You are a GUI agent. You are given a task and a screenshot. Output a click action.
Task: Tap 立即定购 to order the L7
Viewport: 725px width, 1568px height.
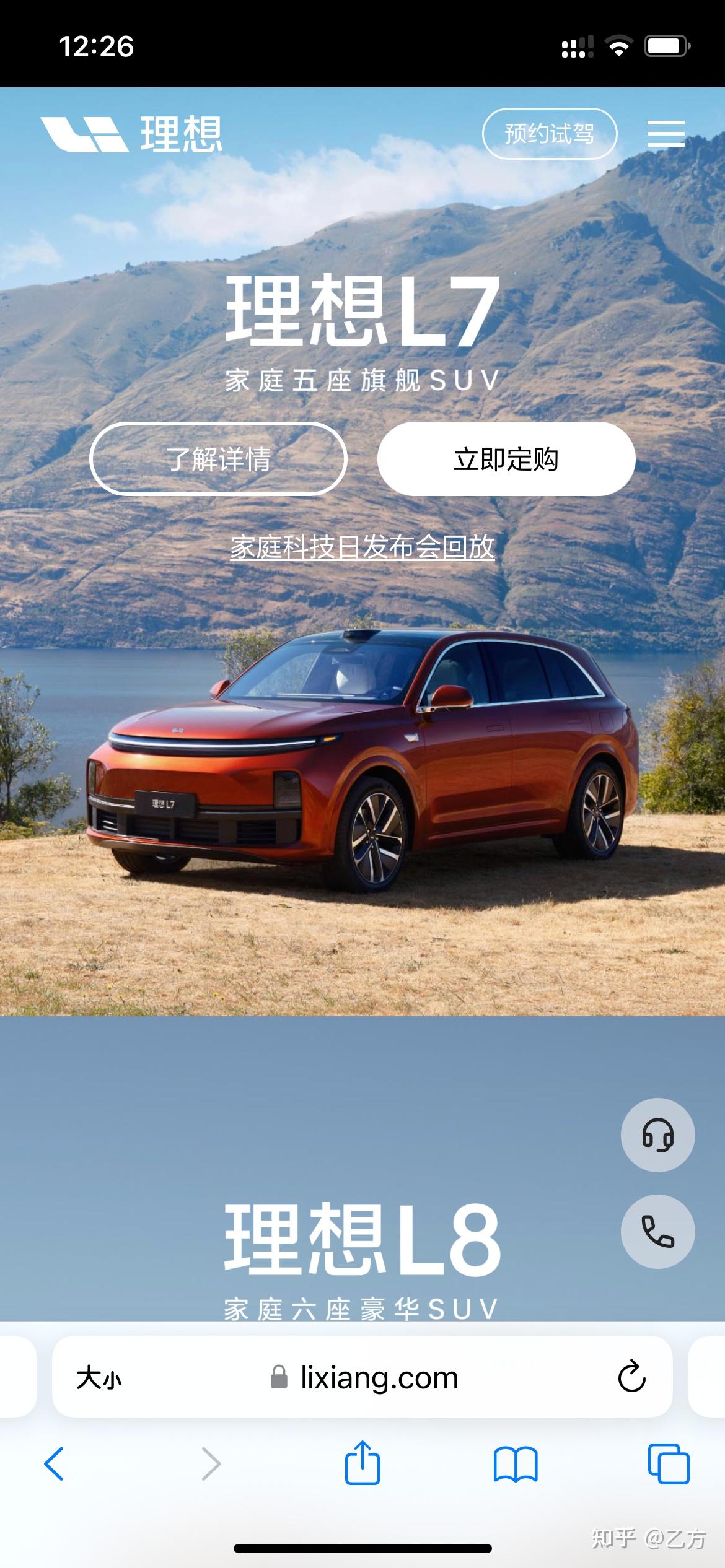pyautogui.click(x=506, y=459)
